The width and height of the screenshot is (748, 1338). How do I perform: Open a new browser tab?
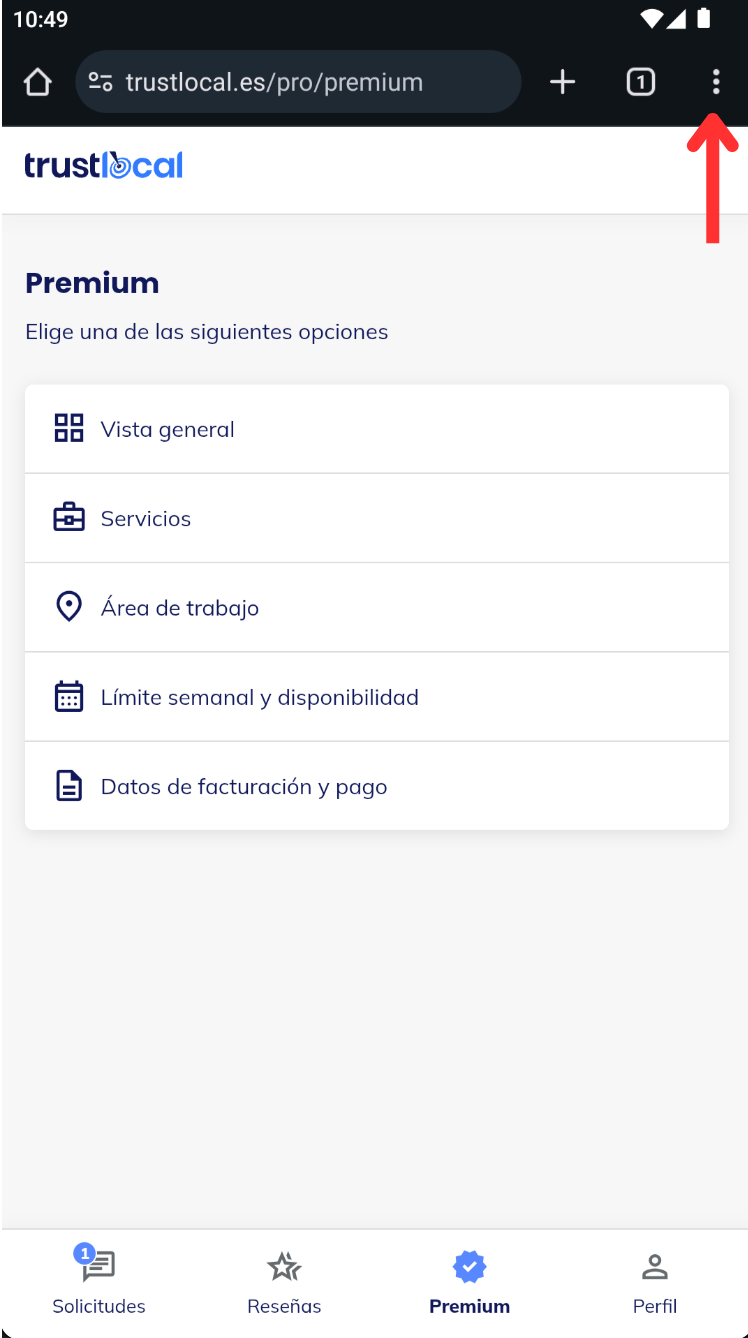point(563,82)
